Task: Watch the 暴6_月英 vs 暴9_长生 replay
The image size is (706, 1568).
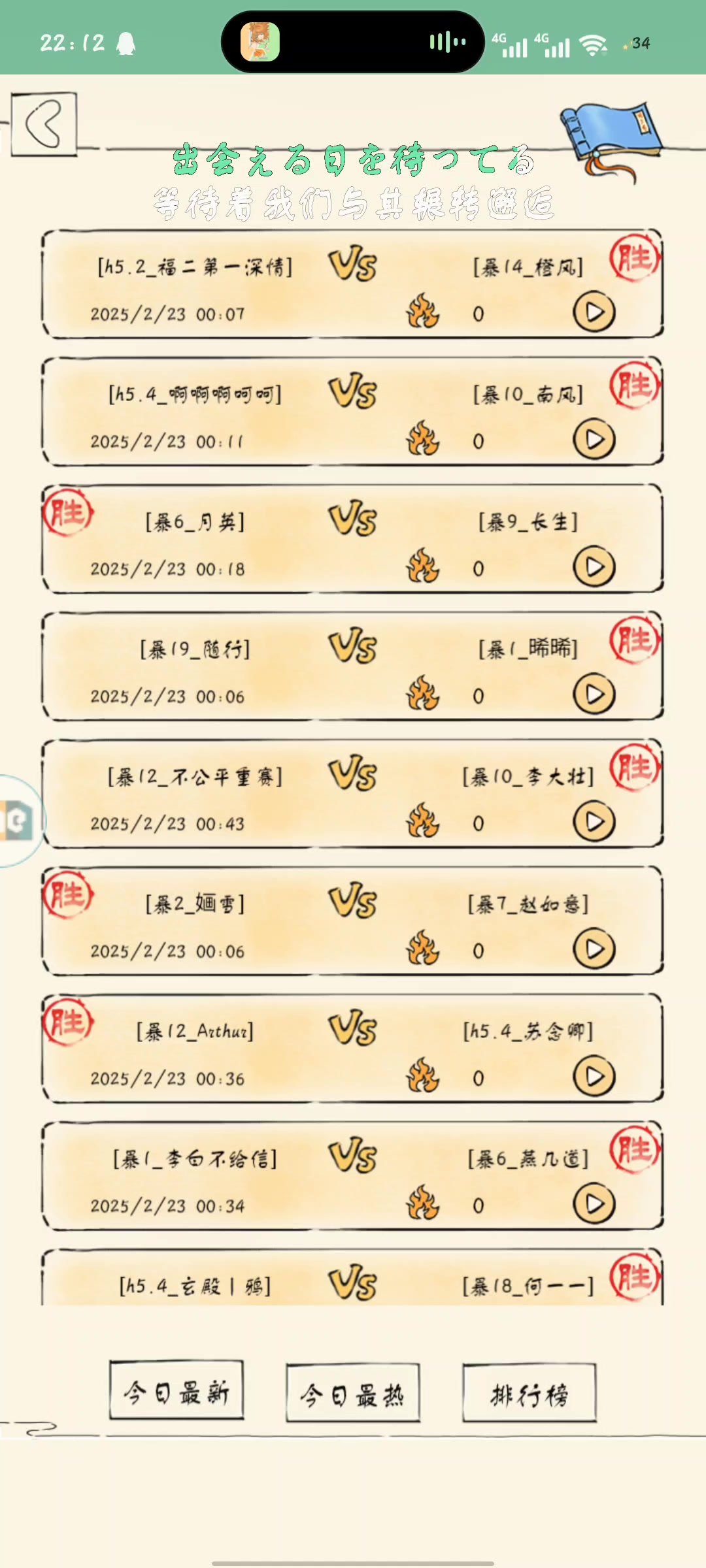Action: tap(594, 567)
